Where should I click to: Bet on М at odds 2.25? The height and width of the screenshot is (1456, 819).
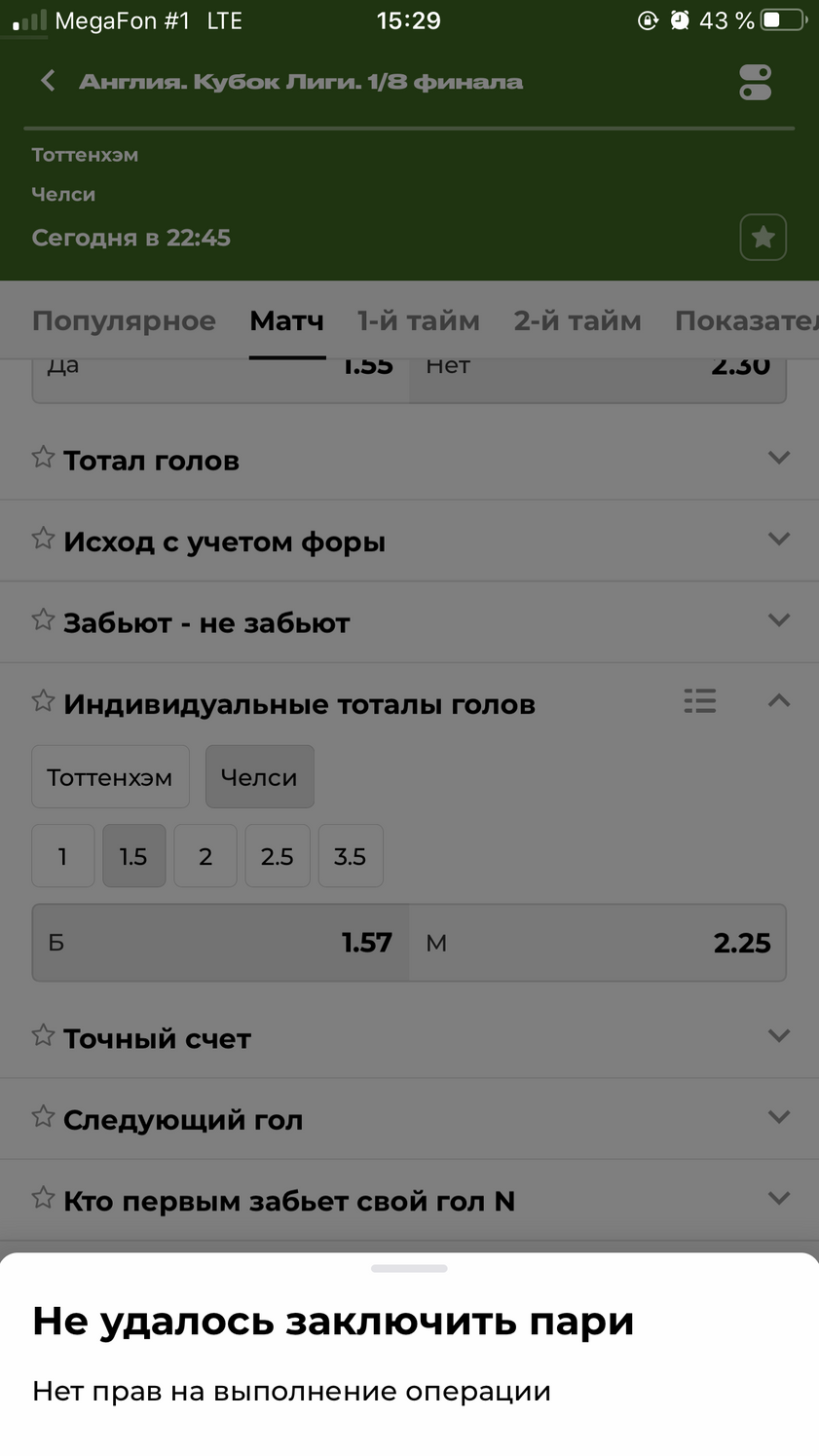click(x=597, y=942)
